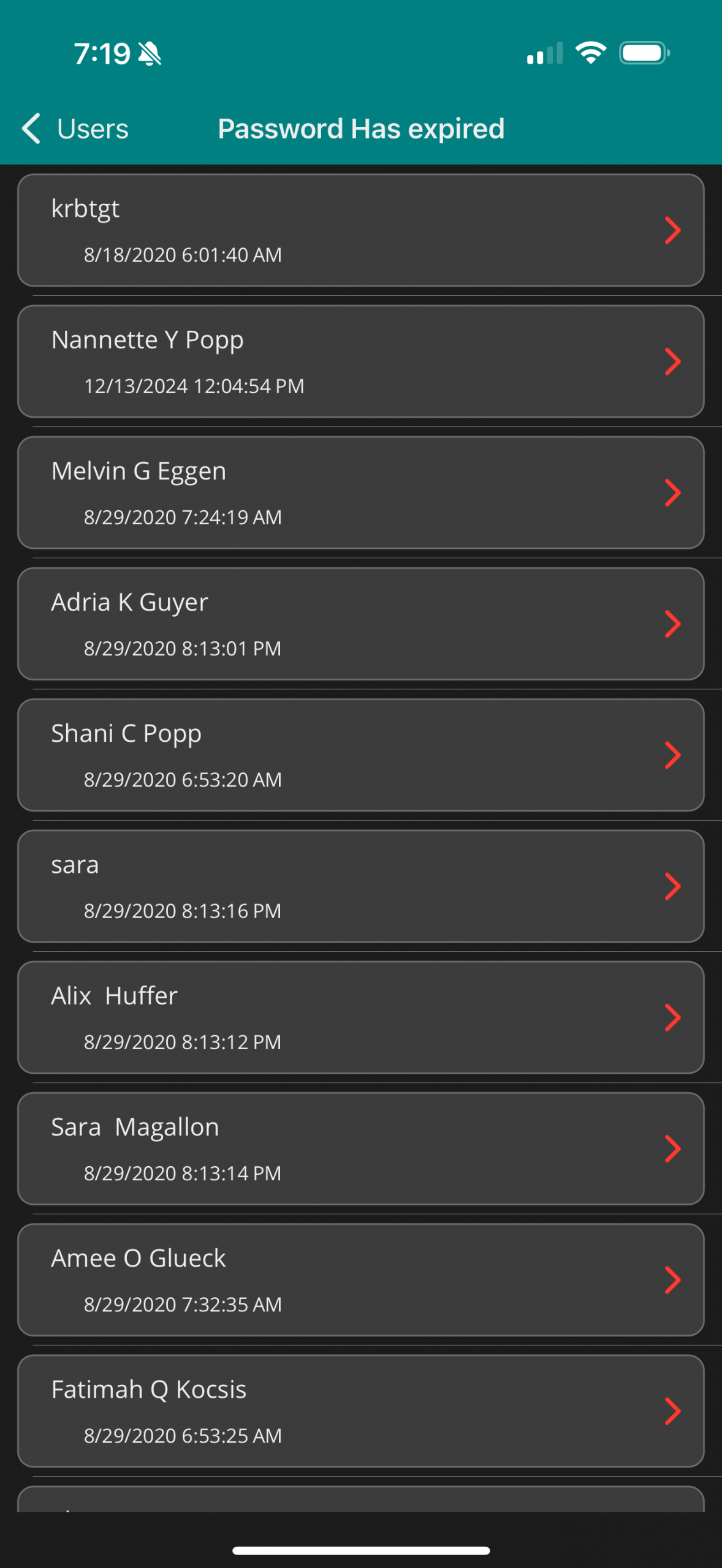
Task: Open Alix Huffer's details
Action: coord(360,1017)
